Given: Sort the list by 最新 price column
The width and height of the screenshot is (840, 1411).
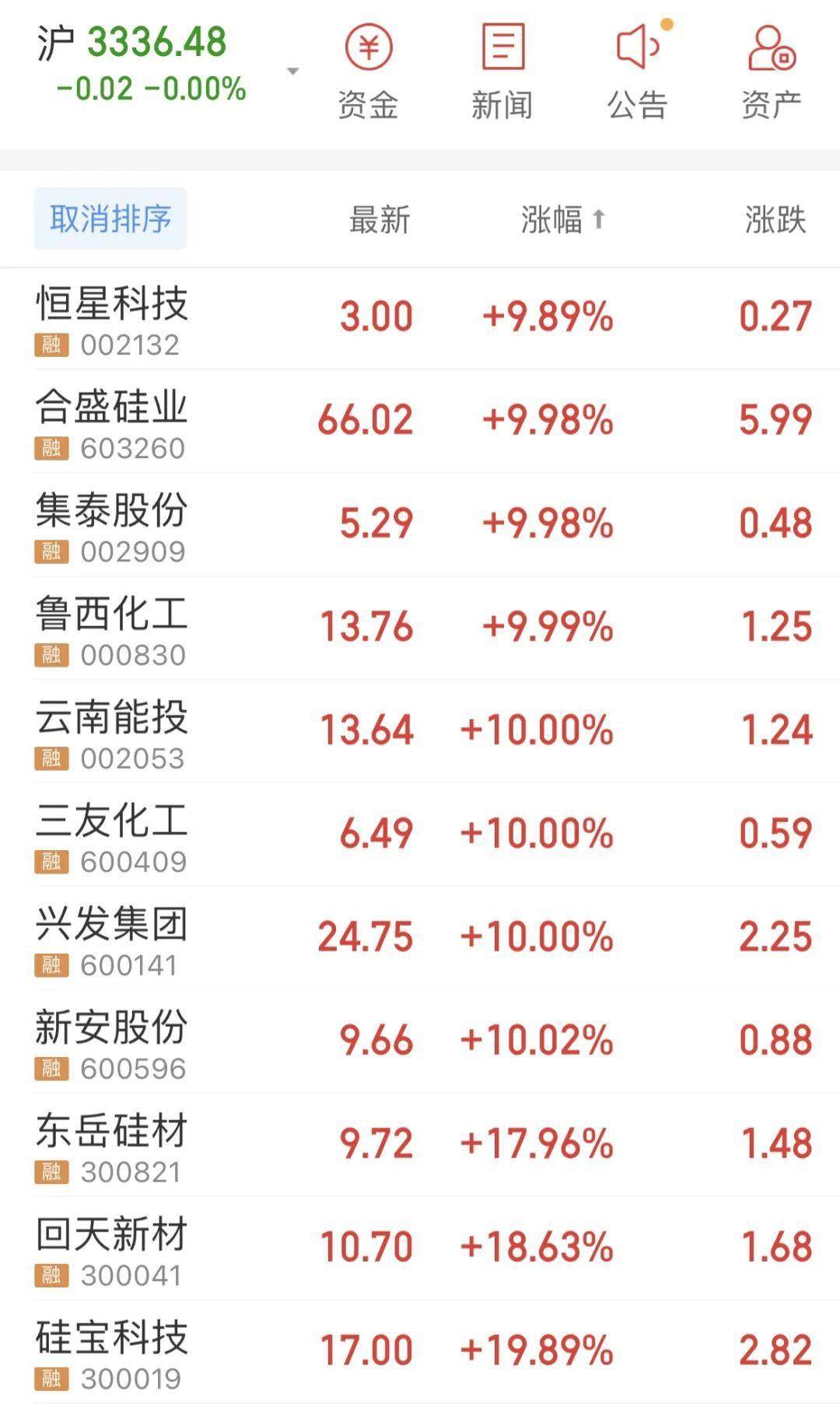Looking at the screenshot, I should [380, 219].
